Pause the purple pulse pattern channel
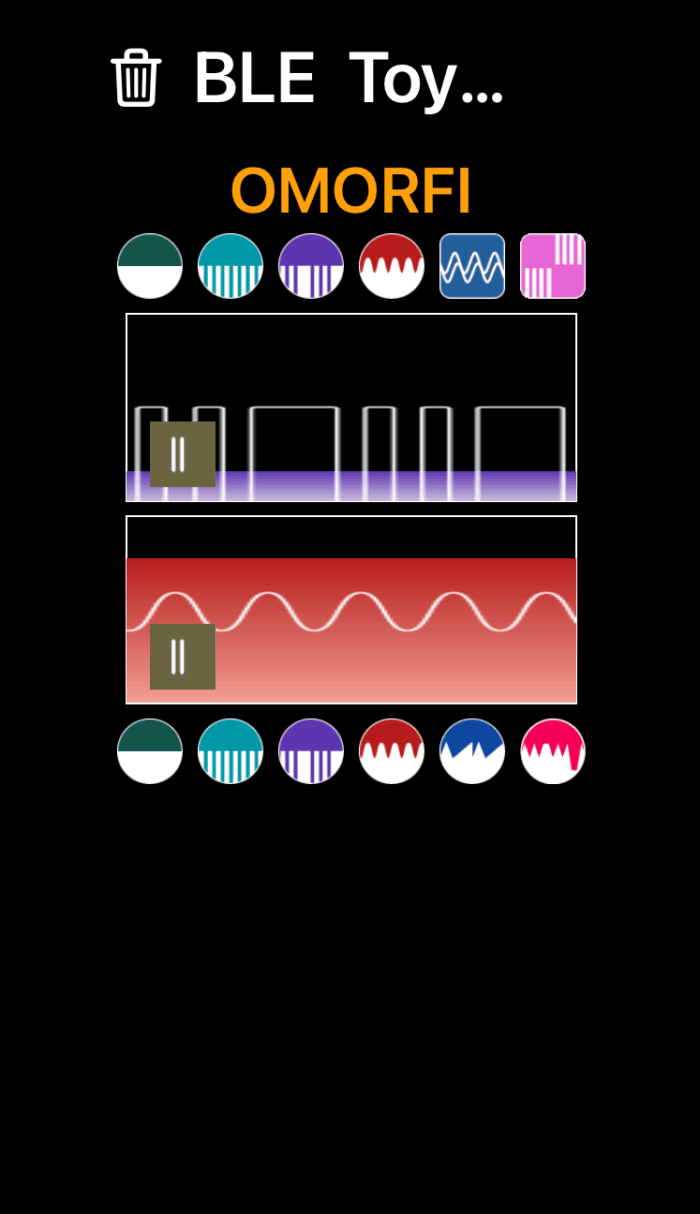 [182, 454]
